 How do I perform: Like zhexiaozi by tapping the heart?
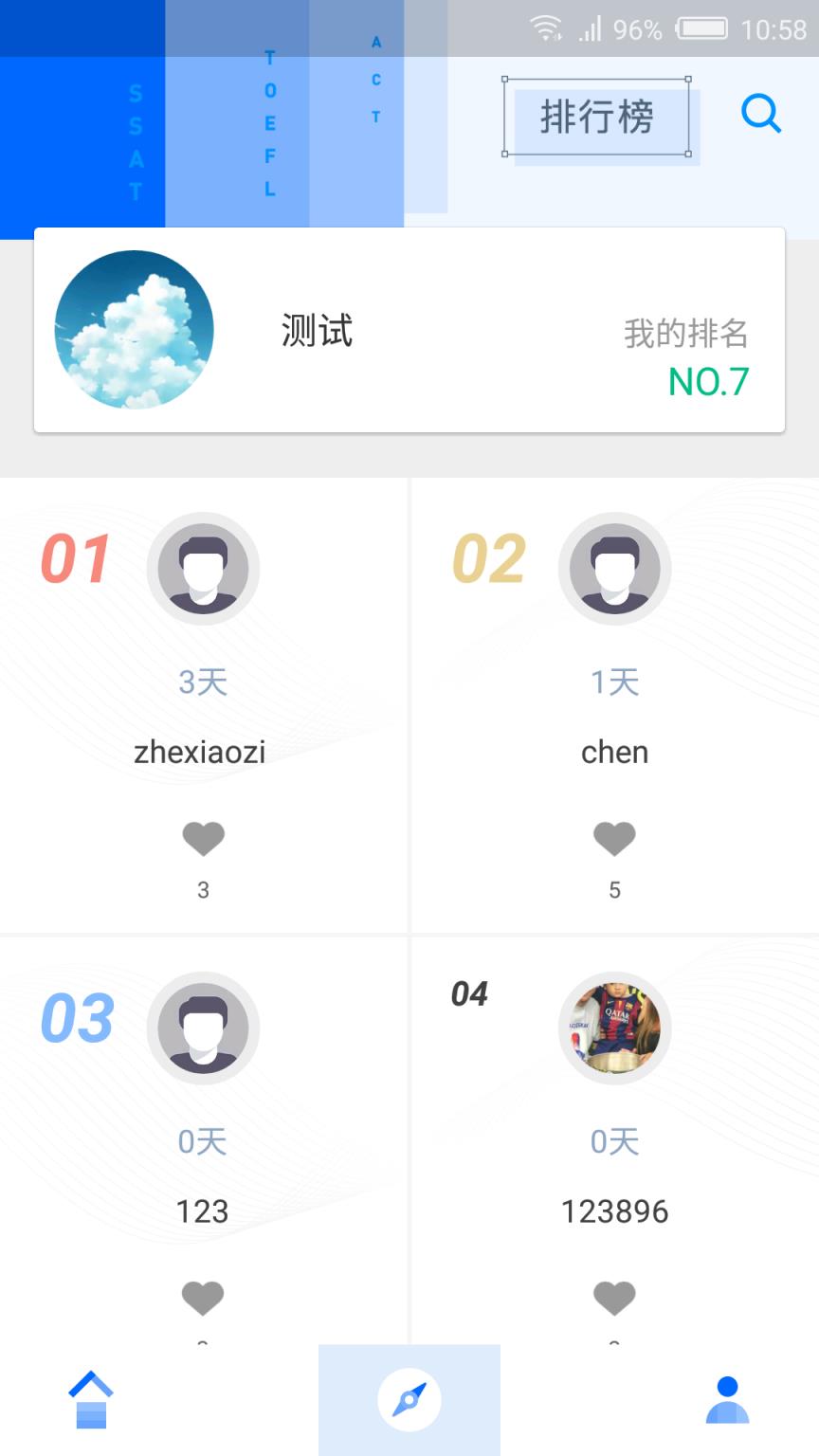coord(203,838)
